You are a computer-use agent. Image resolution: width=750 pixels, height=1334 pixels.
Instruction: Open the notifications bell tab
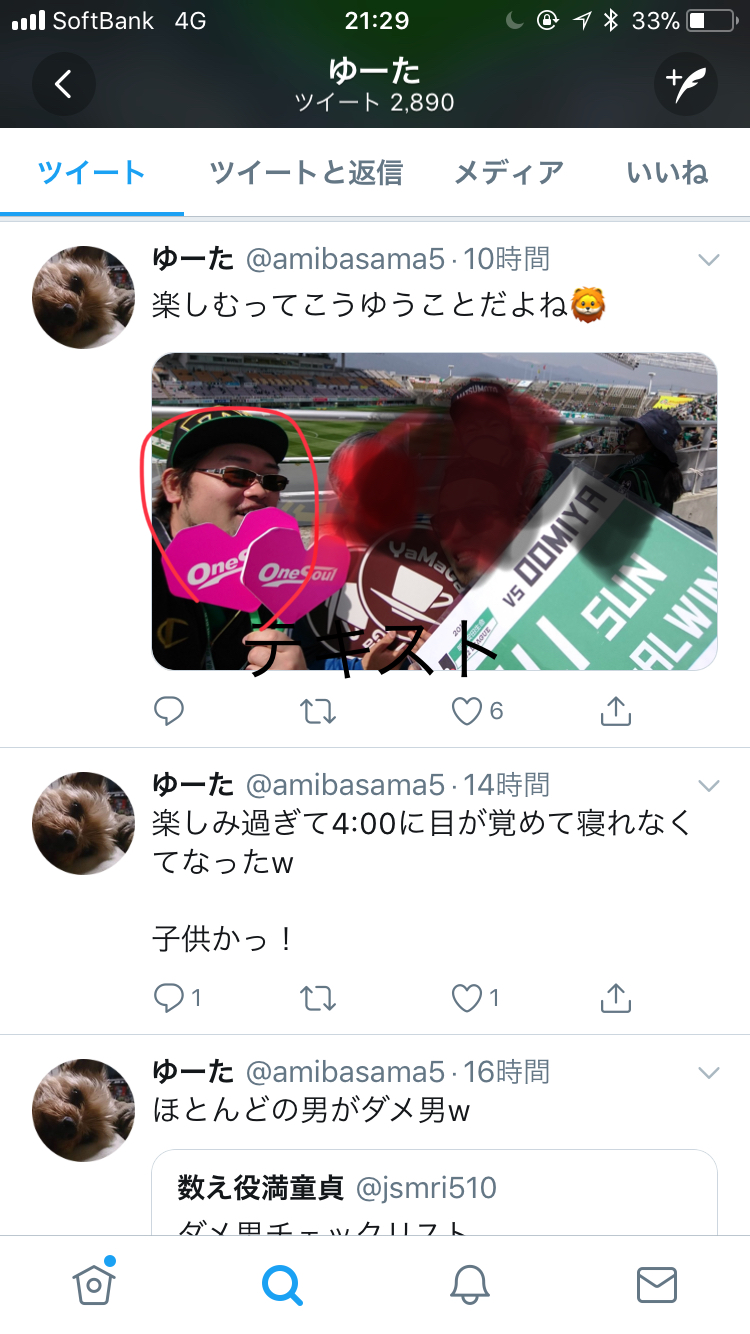click(469, 1284)
